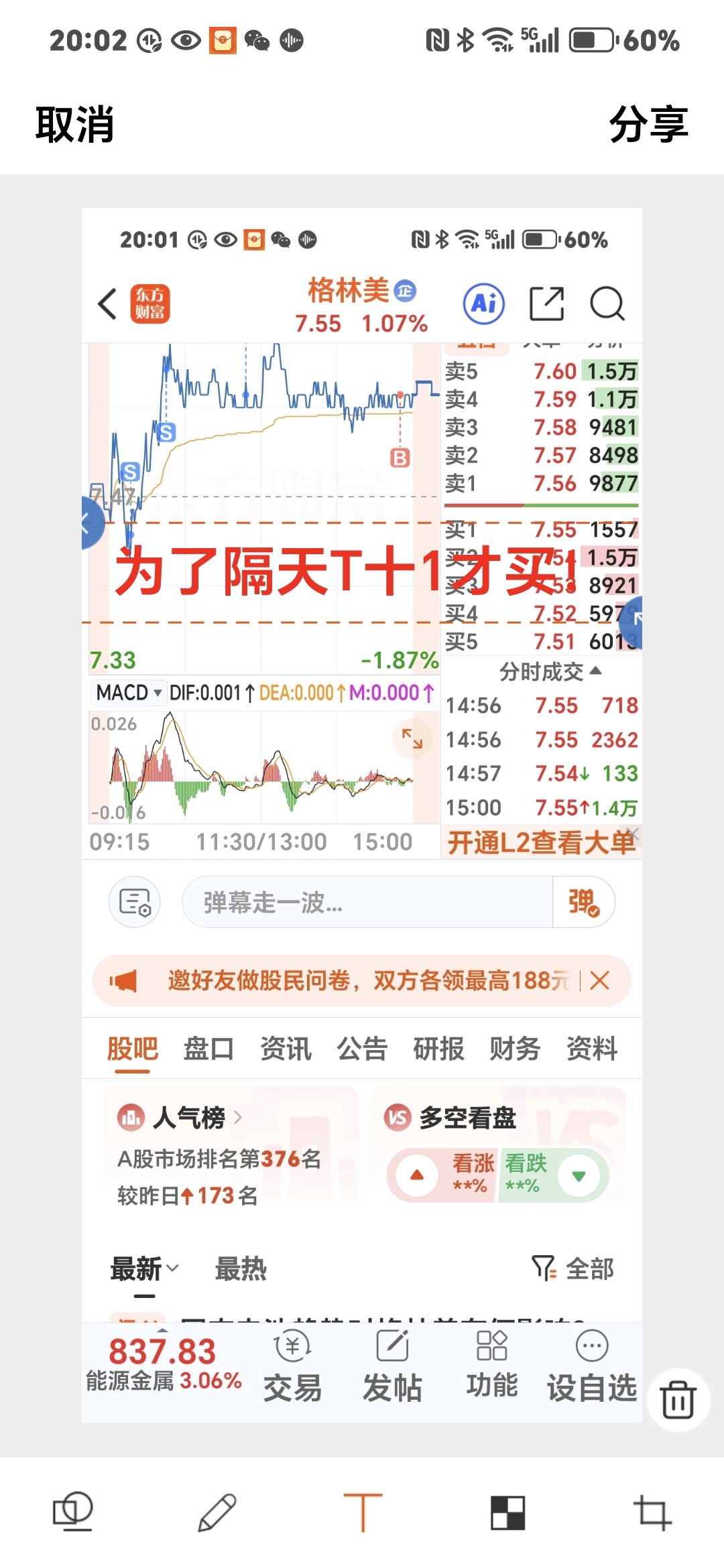Select the text tool

[x=363, y=1512]
